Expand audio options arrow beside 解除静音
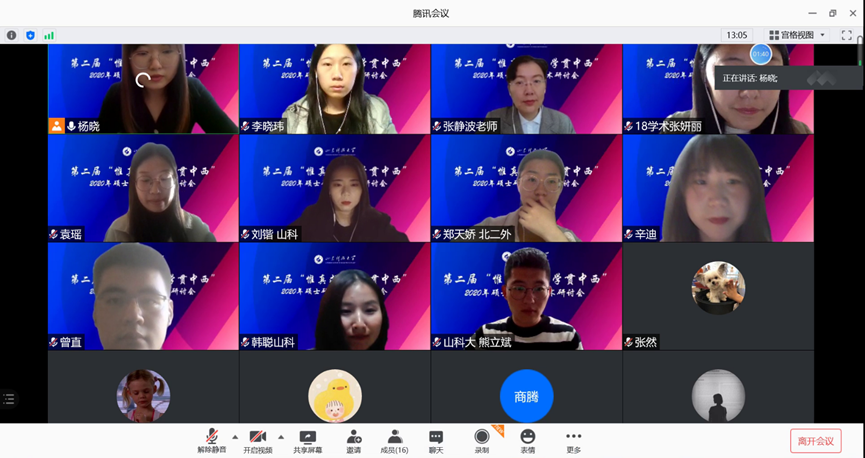 click(235, 437)
